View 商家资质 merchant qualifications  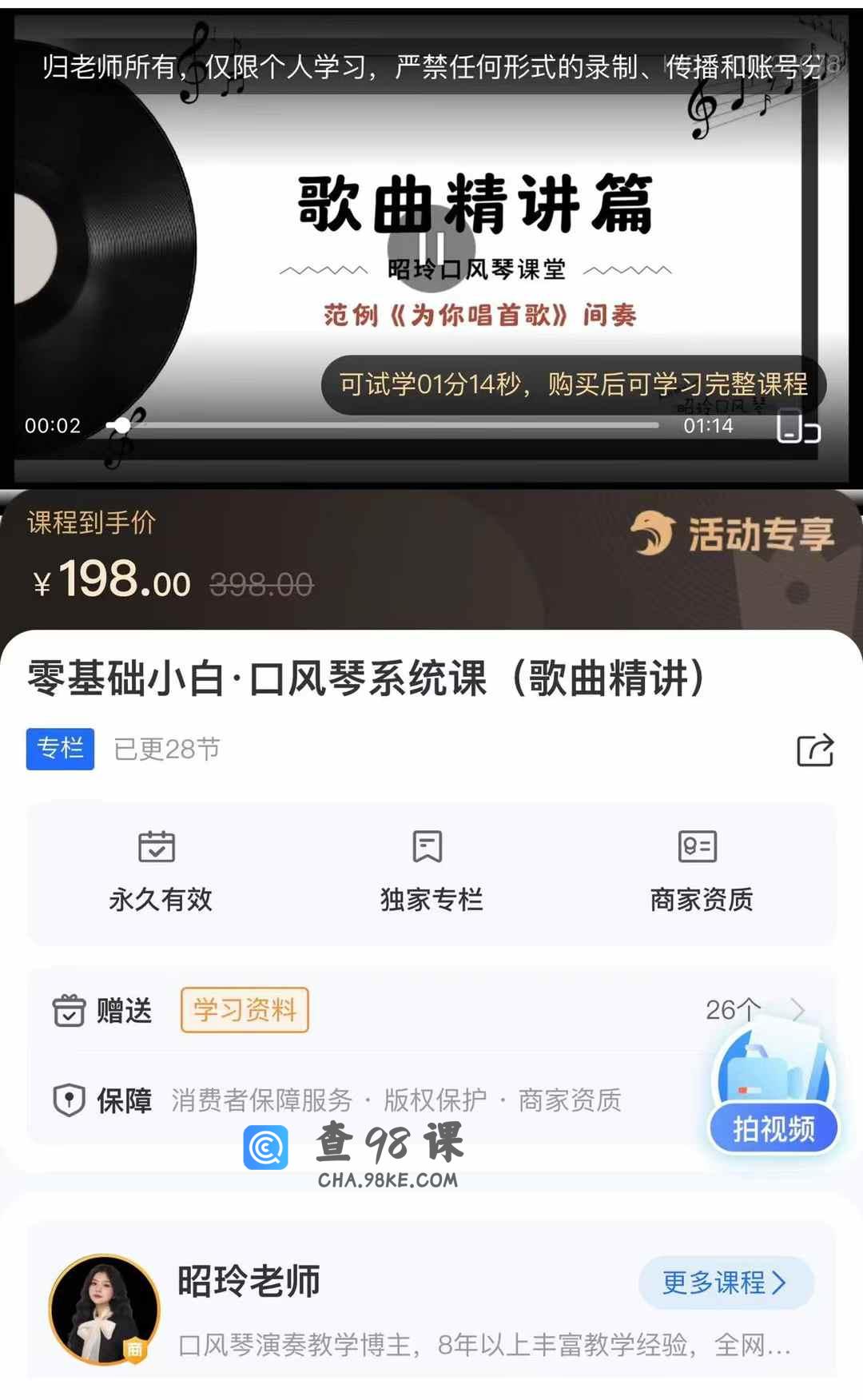(701, 872)
